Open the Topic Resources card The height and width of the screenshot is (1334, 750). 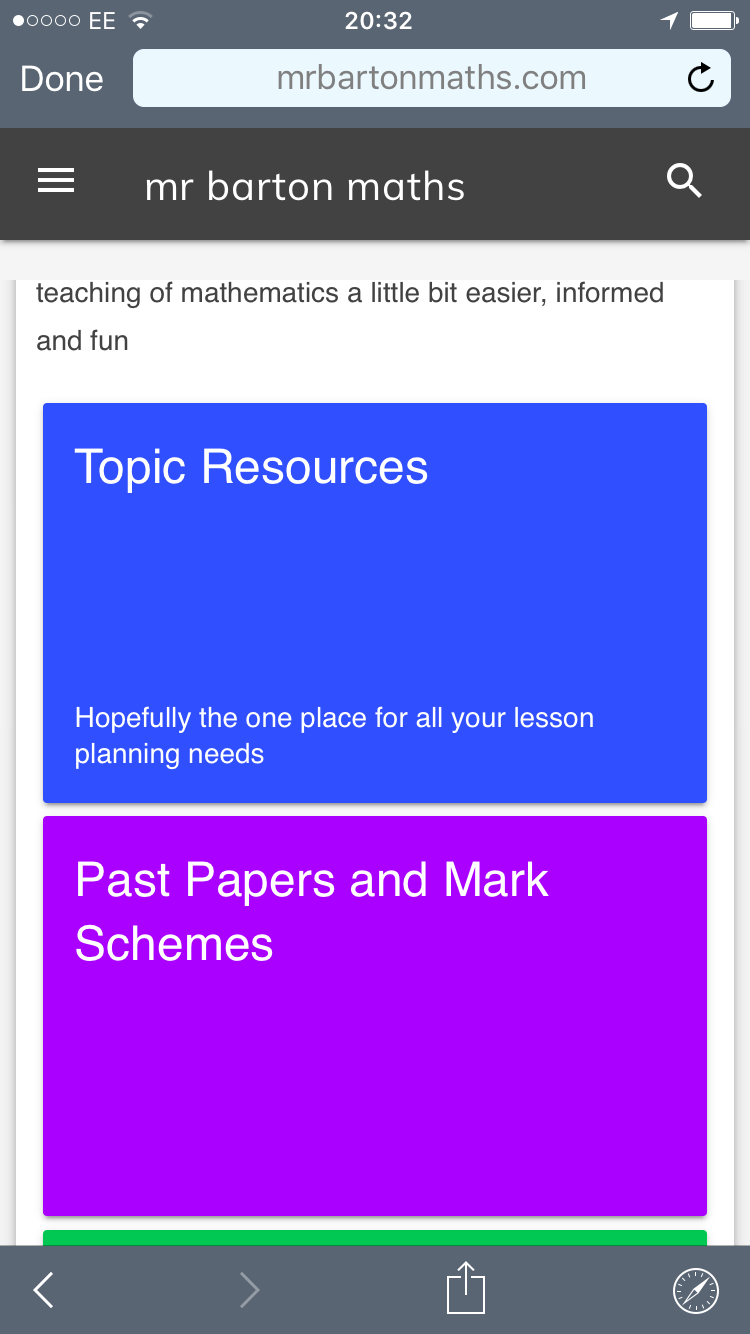(375, 602)
